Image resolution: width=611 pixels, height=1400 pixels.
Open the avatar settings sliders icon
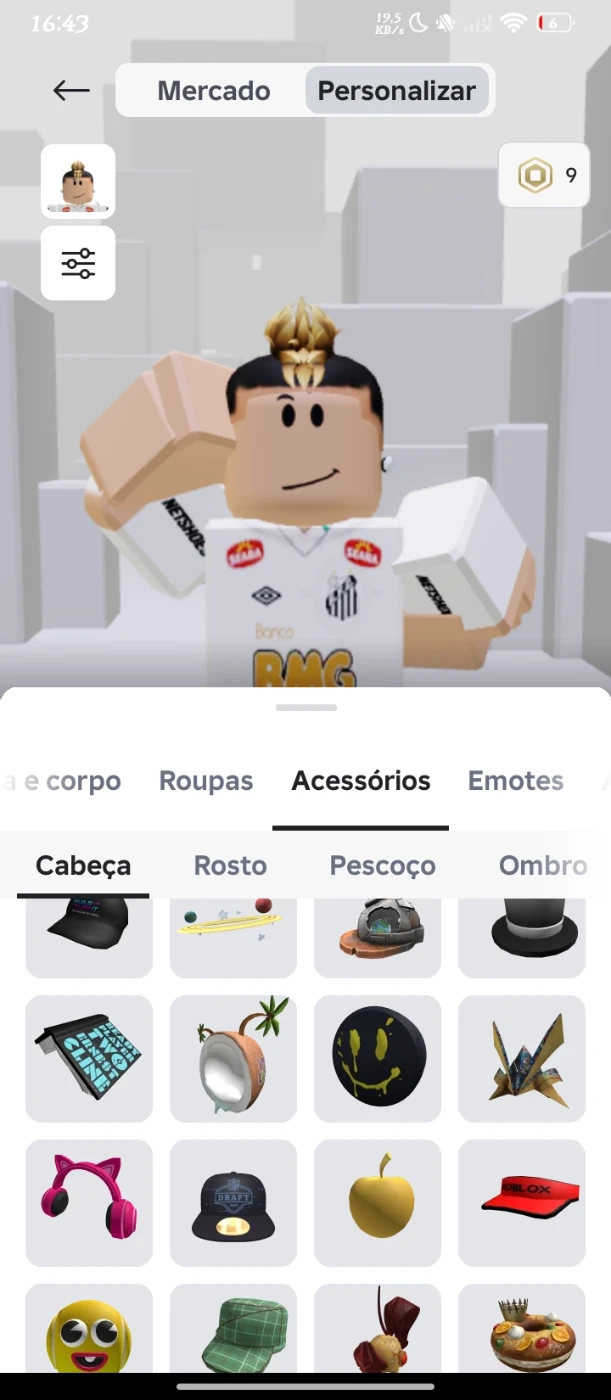coord(78,263)
